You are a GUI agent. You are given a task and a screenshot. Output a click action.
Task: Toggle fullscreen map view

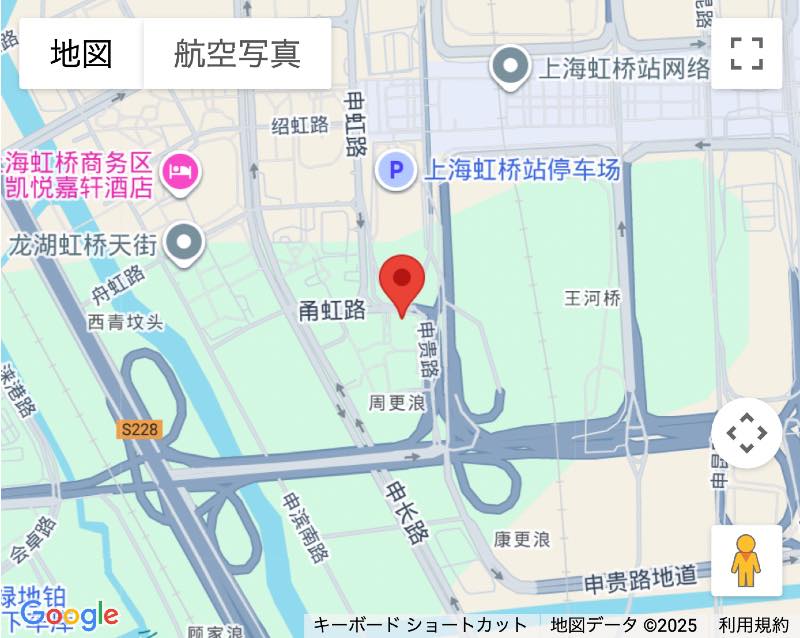click(746, 53)
